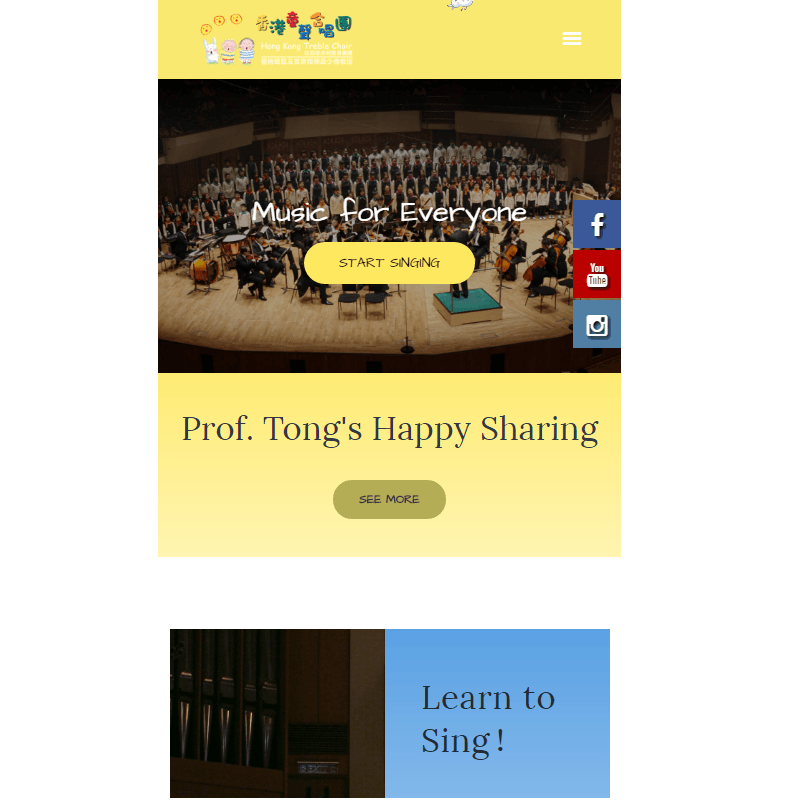Open the Learn to Sing card
This screenshot has height=800, width=800.
coord(488,718)
